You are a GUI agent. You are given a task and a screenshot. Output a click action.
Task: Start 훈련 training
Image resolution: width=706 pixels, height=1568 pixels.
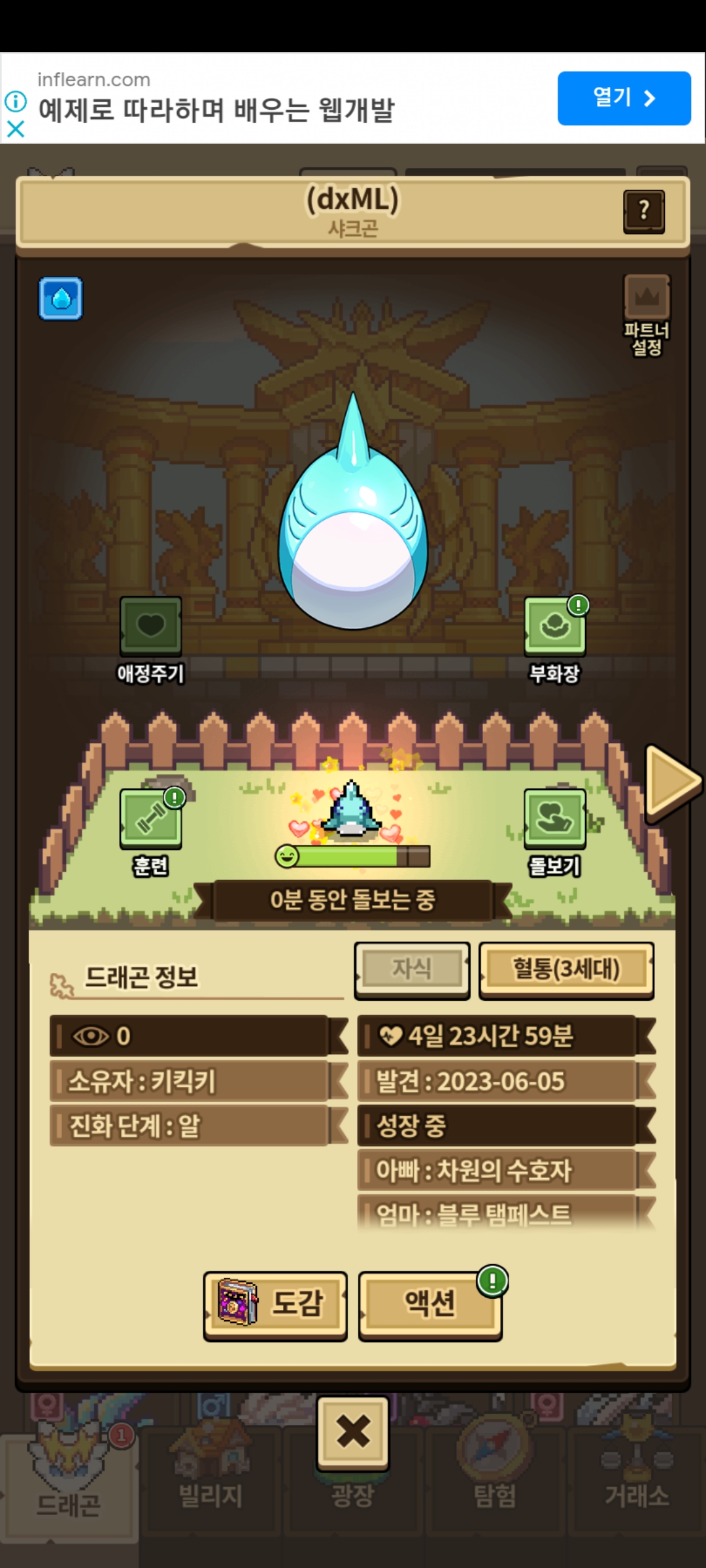150,821
